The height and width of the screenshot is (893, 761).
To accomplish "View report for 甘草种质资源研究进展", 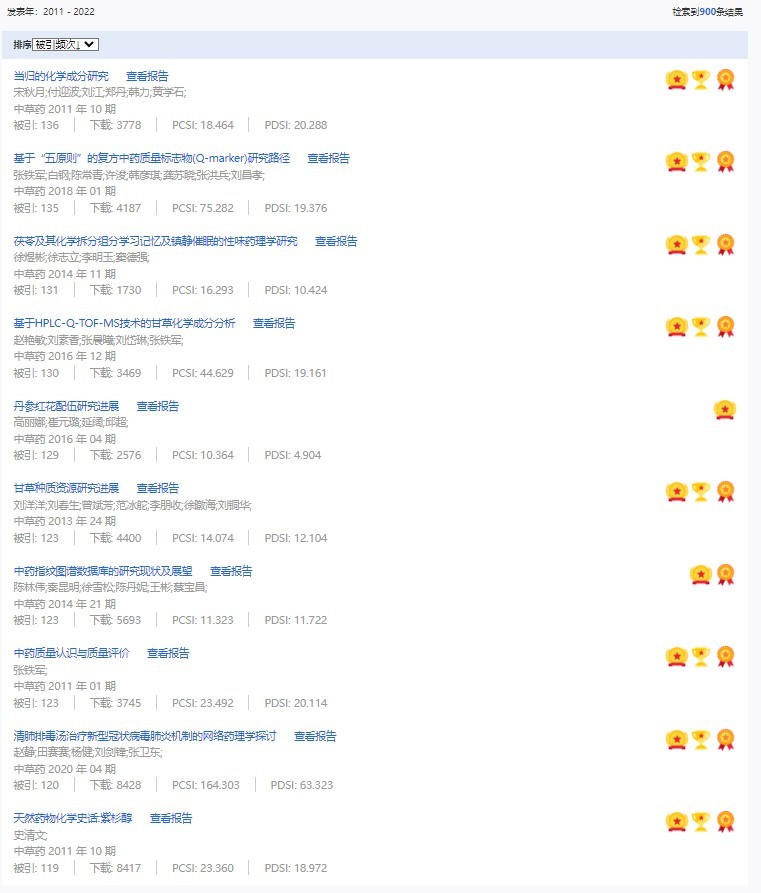I will (x=158, y=488).
